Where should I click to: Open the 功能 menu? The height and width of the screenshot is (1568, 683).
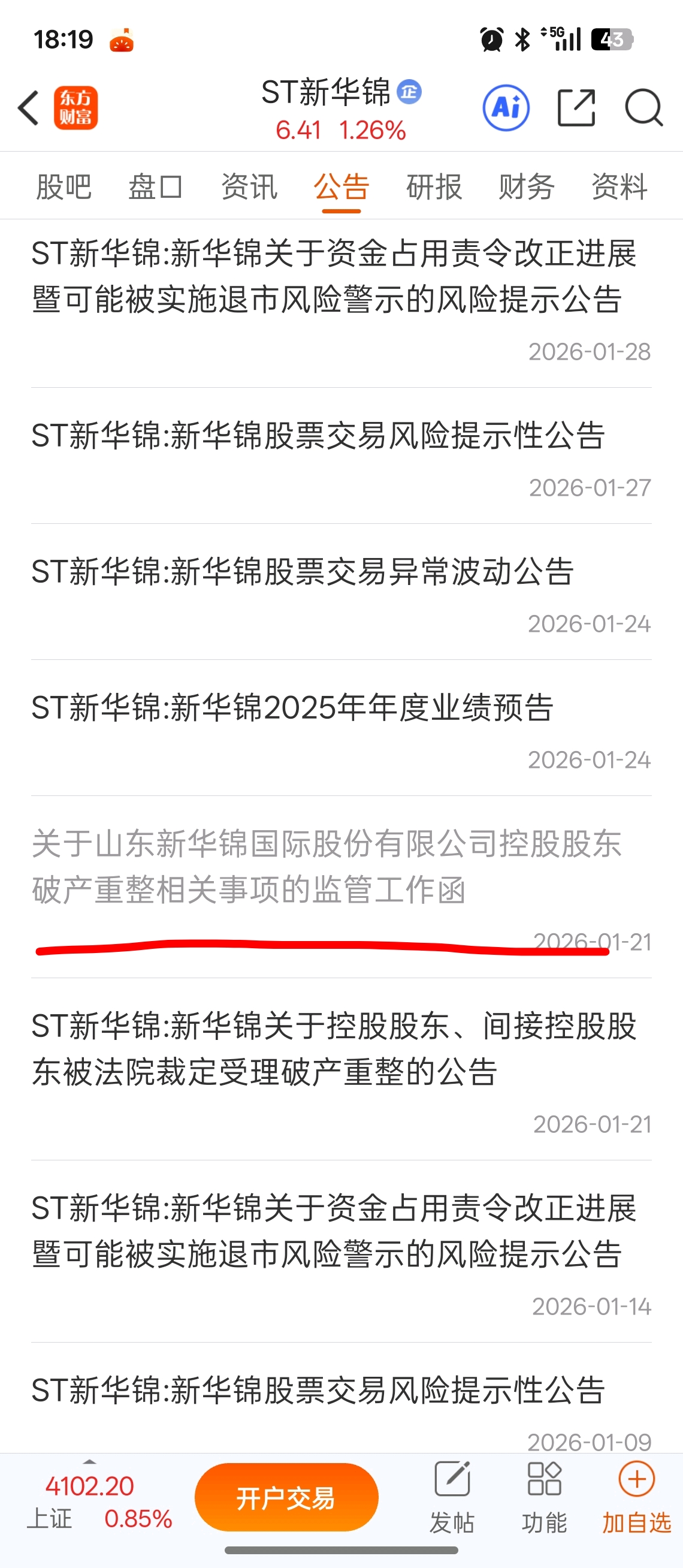[x=544, y=1497]
